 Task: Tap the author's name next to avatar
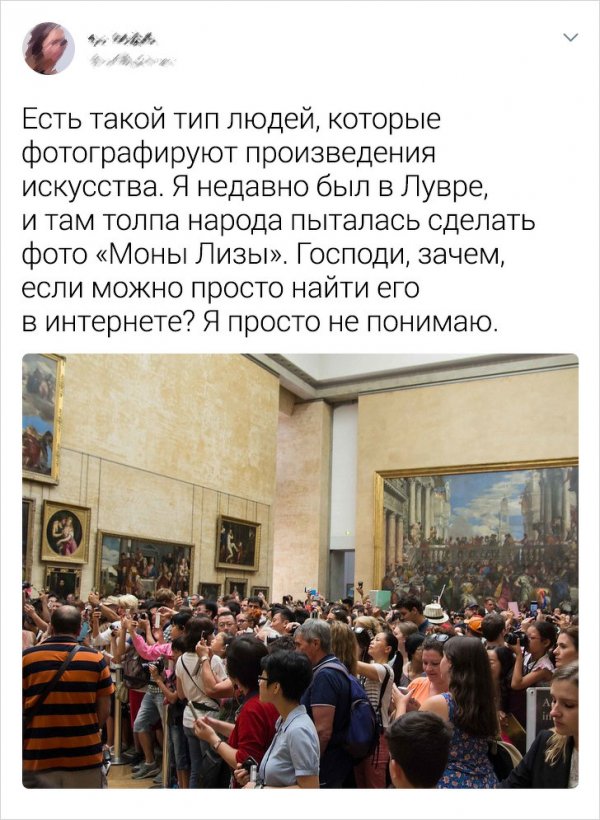pos(126,40)
